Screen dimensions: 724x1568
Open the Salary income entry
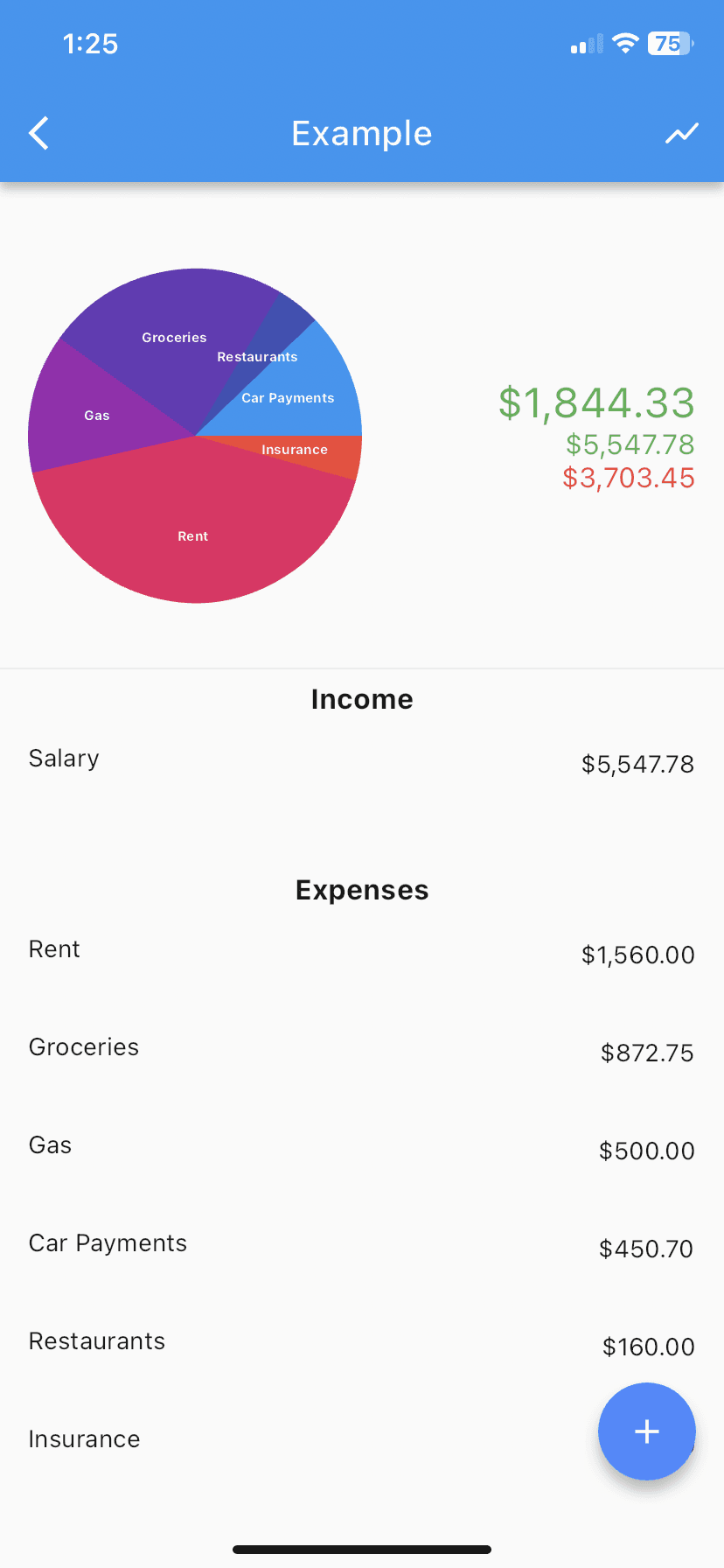point(361,759)
